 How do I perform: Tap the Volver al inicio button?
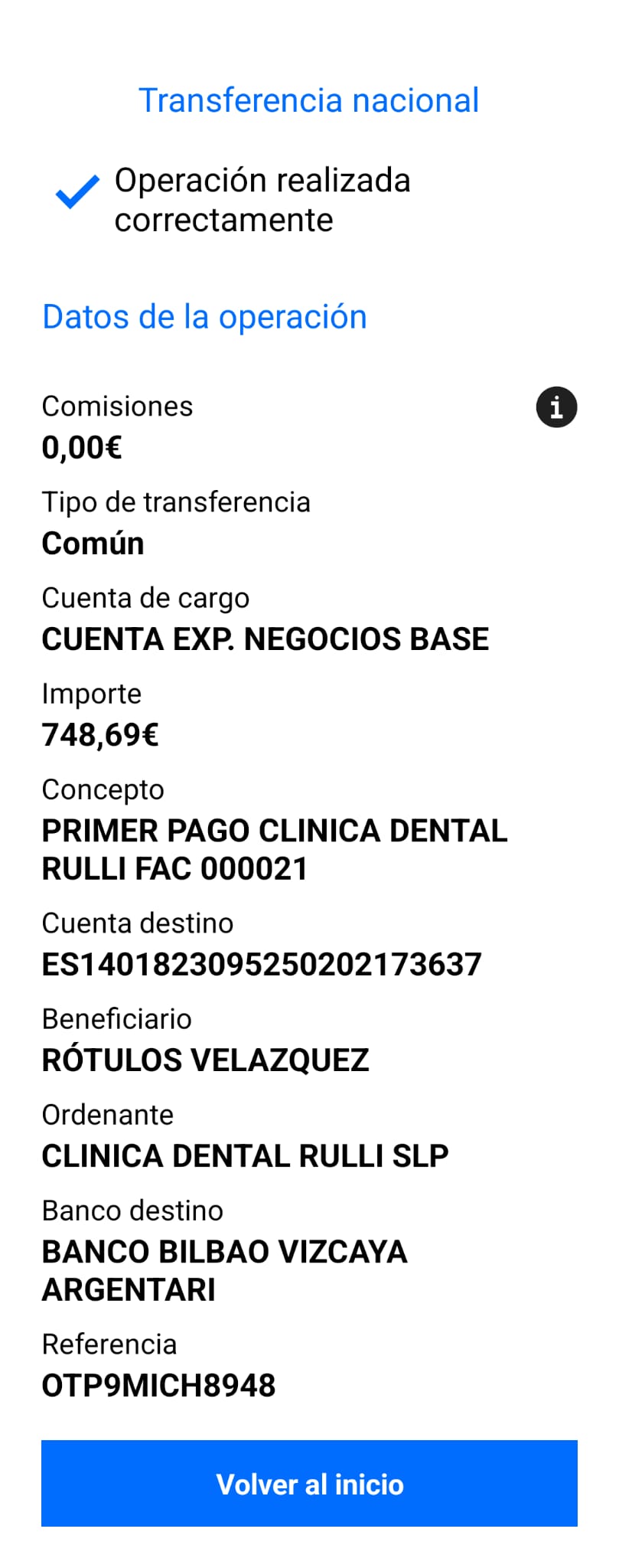tap(309, 1483)
